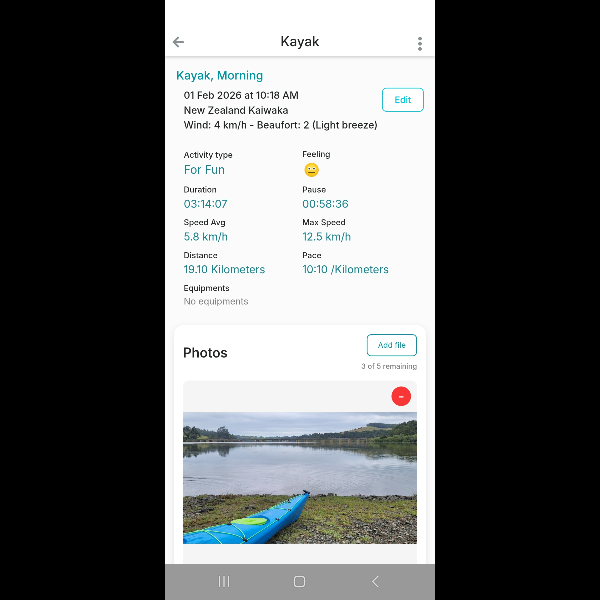The height and width of the screenshot is (600, 600).
Task: Tap the system home button
Action: 299,581
